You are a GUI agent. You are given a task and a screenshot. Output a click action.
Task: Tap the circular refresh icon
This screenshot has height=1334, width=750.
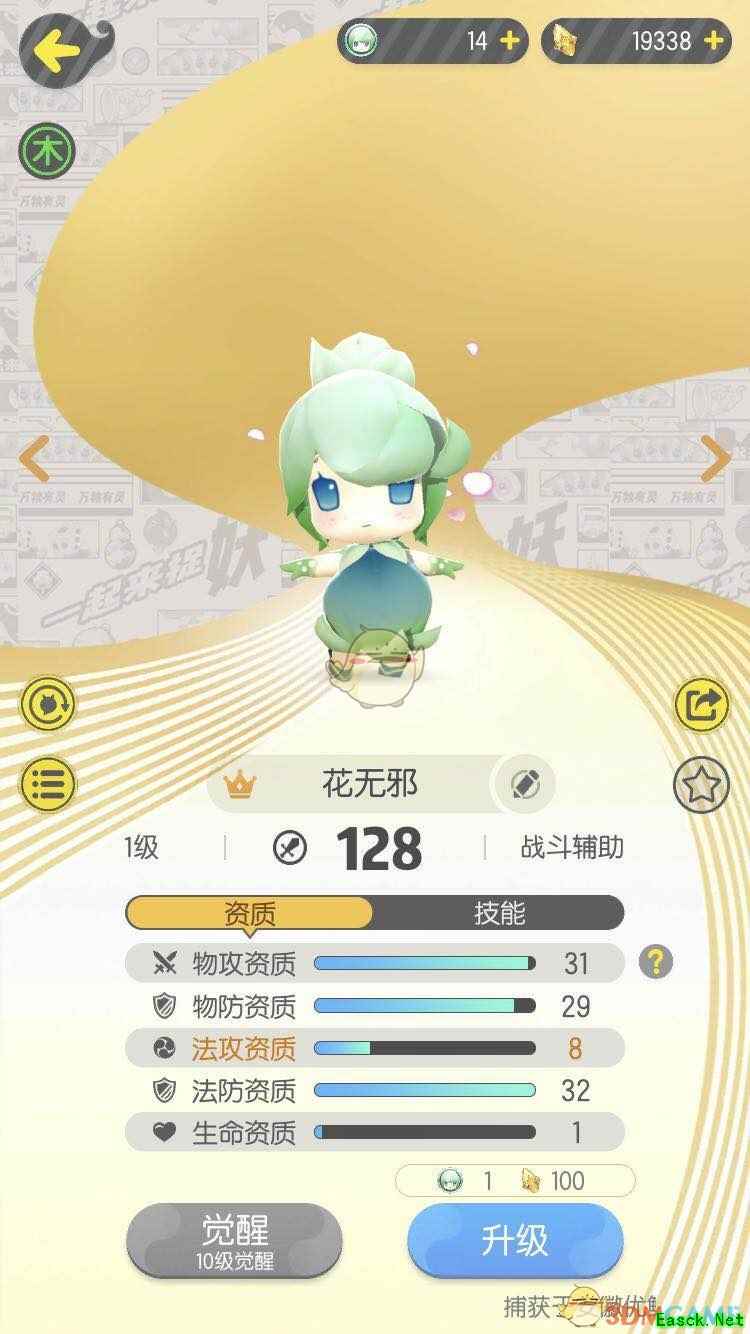point(47,706)
